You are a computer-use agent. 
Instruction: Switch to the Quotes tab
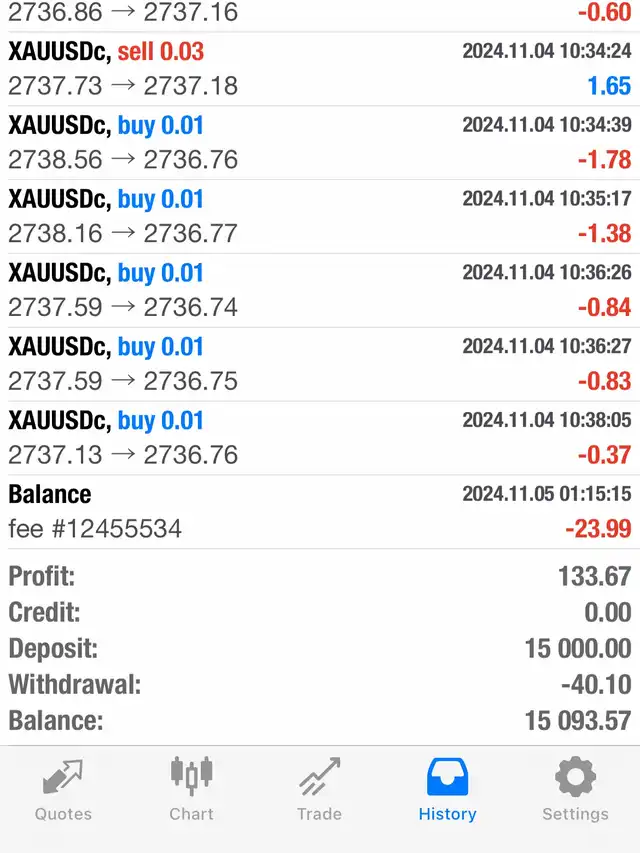[x=64, y=790]
